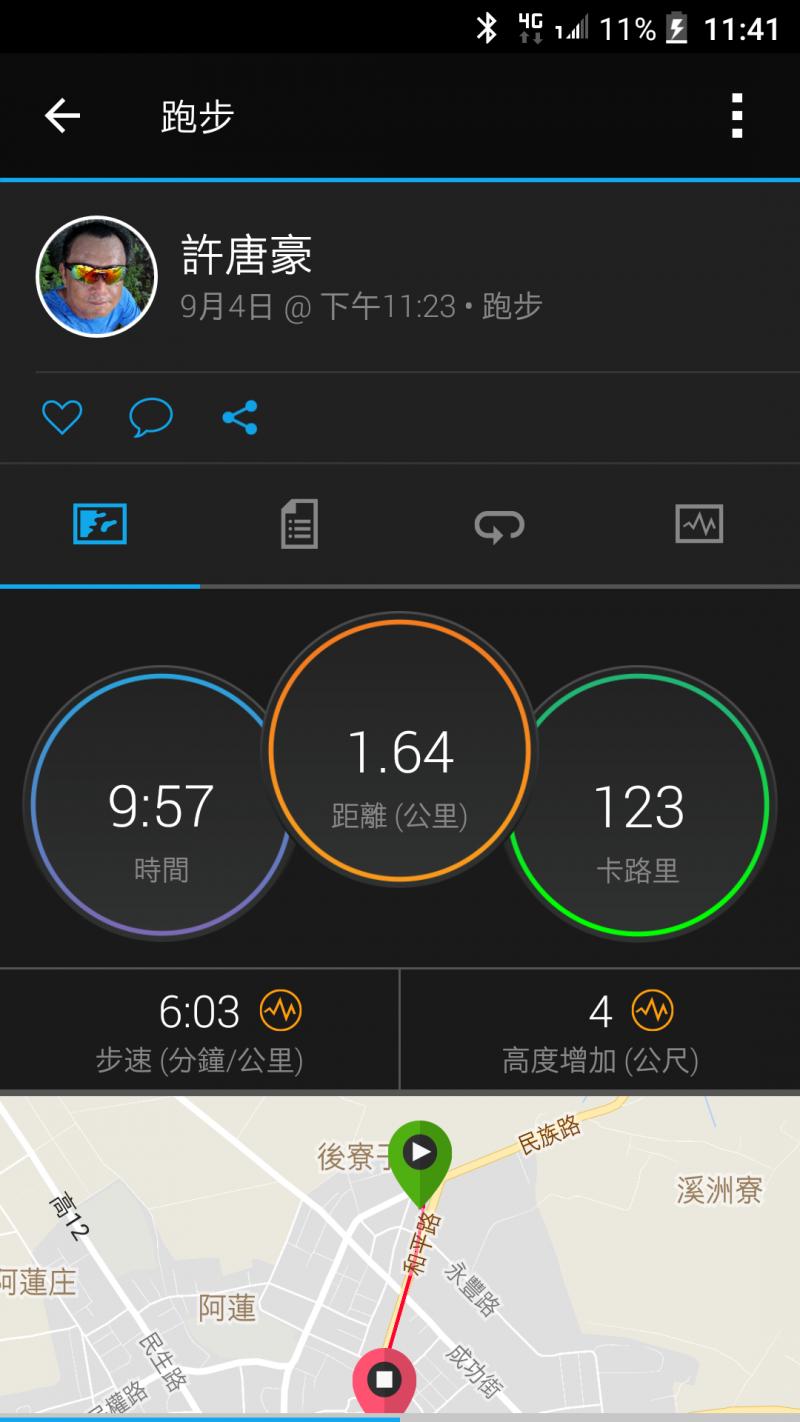Go back from the 跑步 activity screen
Screen dimensions: 800x1422
(62, 117)
